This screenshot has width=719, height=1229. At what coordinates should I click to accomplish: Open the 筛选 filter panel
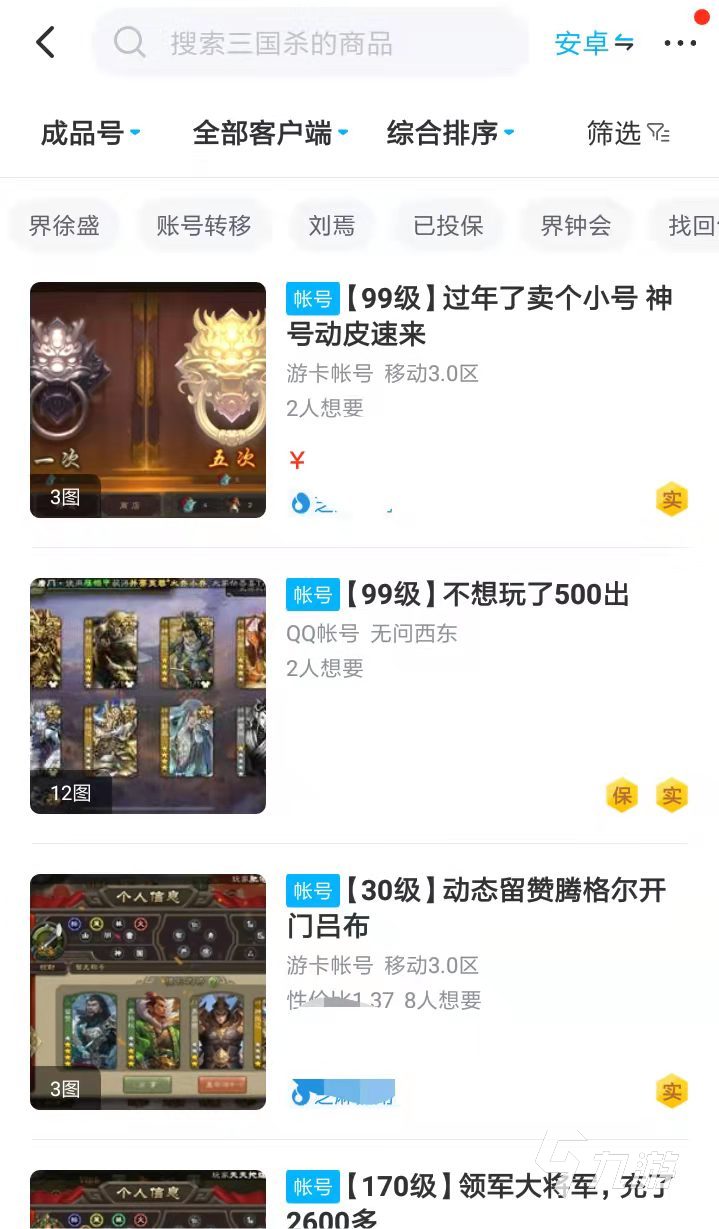628,132
